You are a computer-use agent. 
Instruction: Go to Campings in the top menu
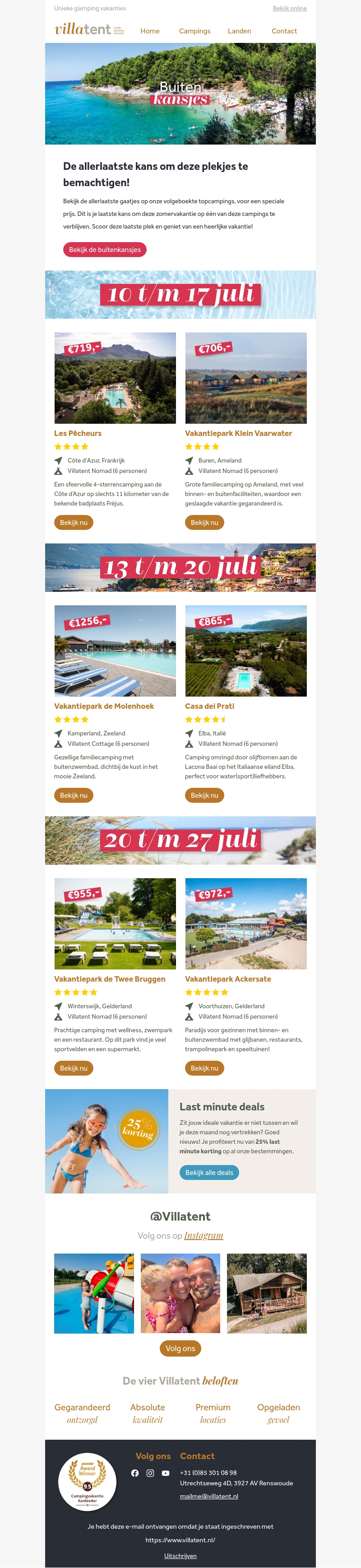(x=194, y=31)
